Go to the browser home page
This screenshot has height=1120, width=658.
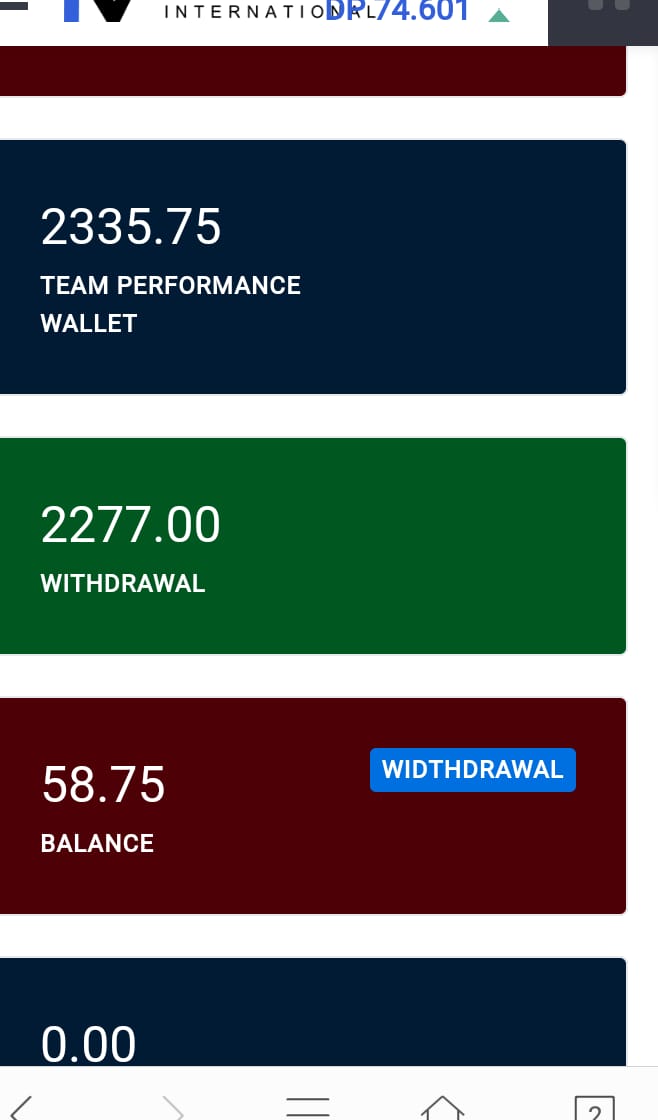(443, 1107)
